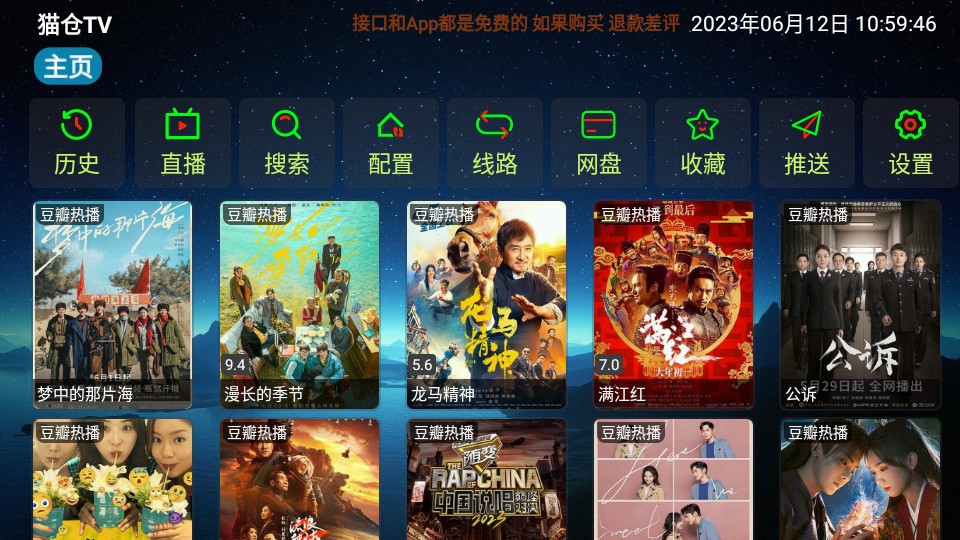Open 历史 viewing history
The image size is (960, 540).
[77, 143]
